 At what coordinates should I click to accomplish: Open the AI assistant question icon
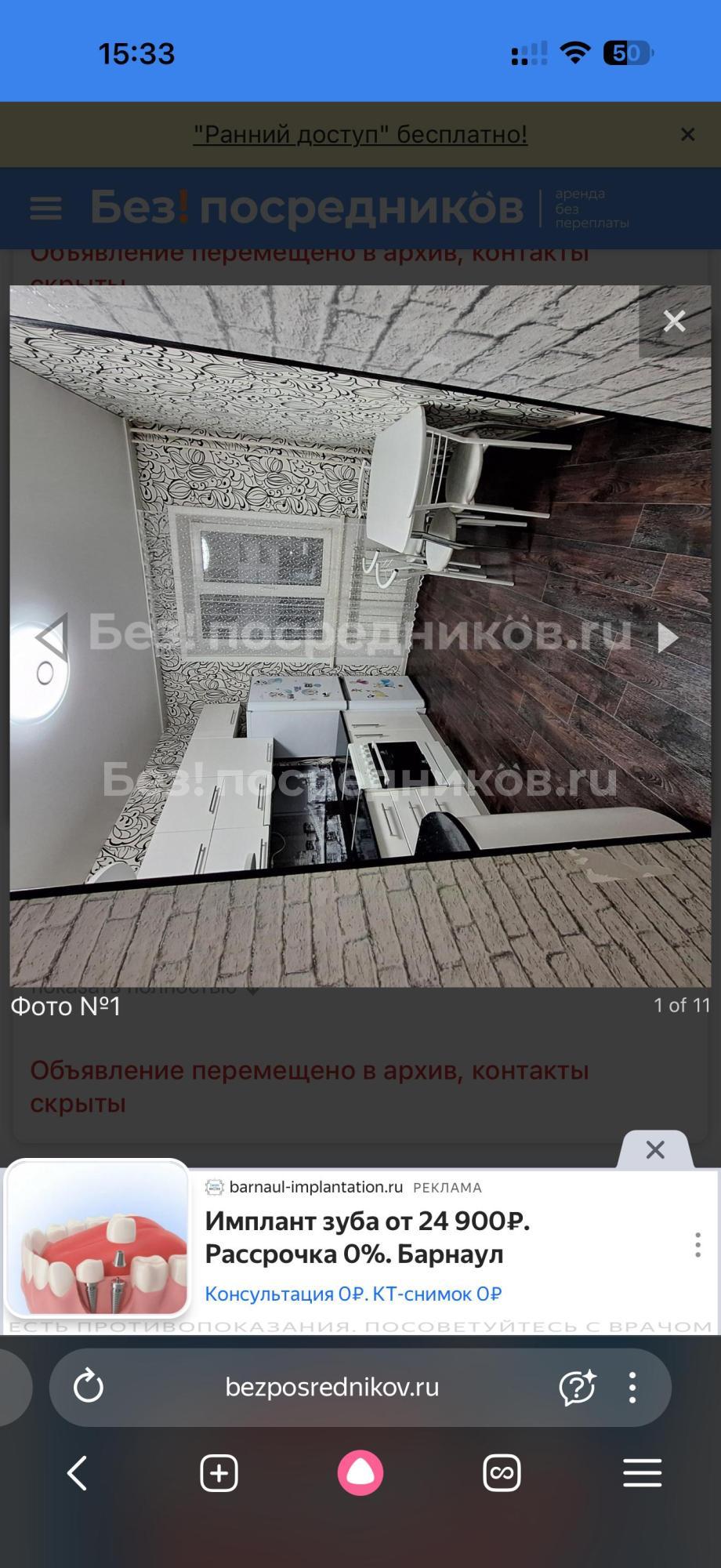click(x=577, y=1387)
